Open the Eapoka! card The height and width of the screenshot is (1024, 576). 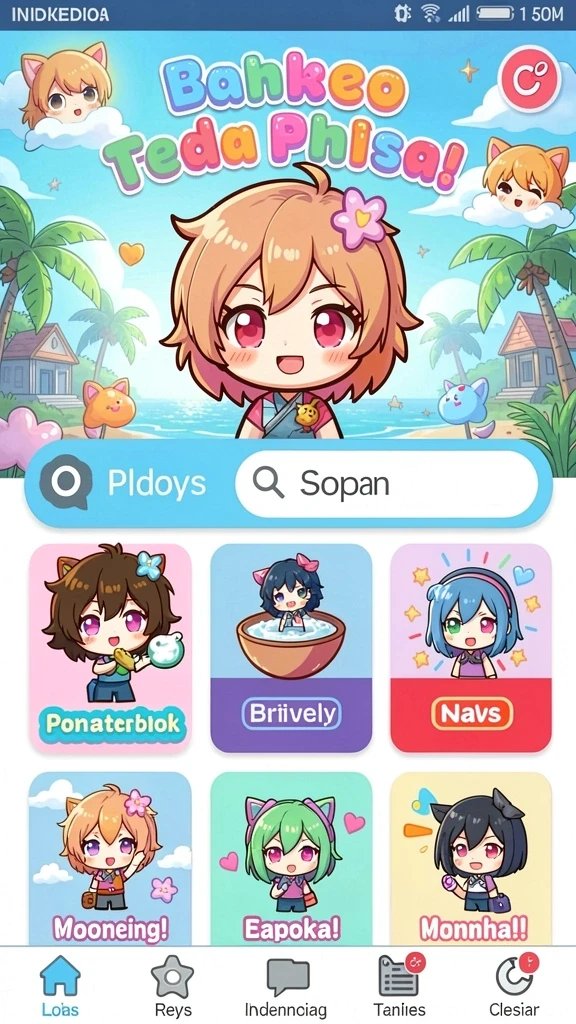coord(291,858)
